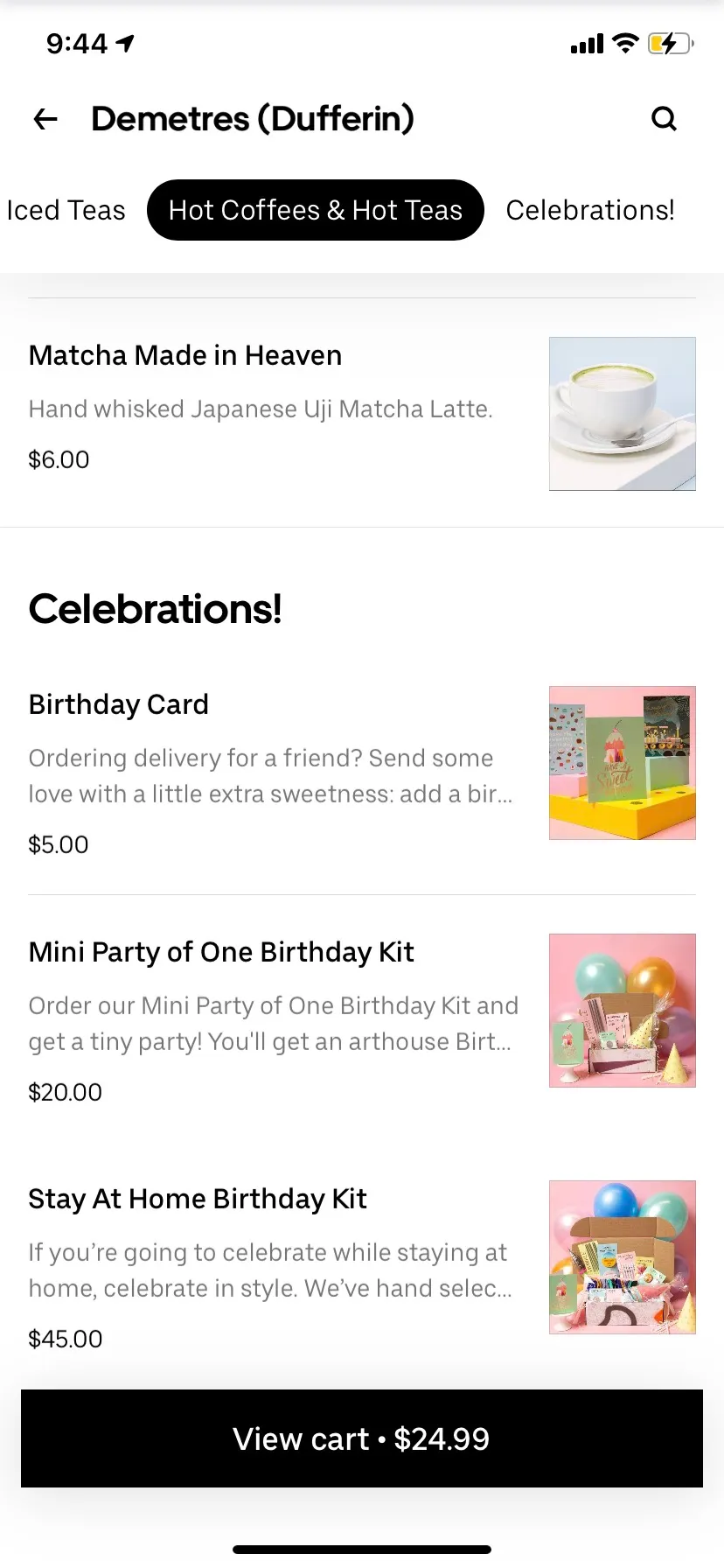Open the Matcha Made in Heaven item
The image size is (724, 1568).
(185, 356)
